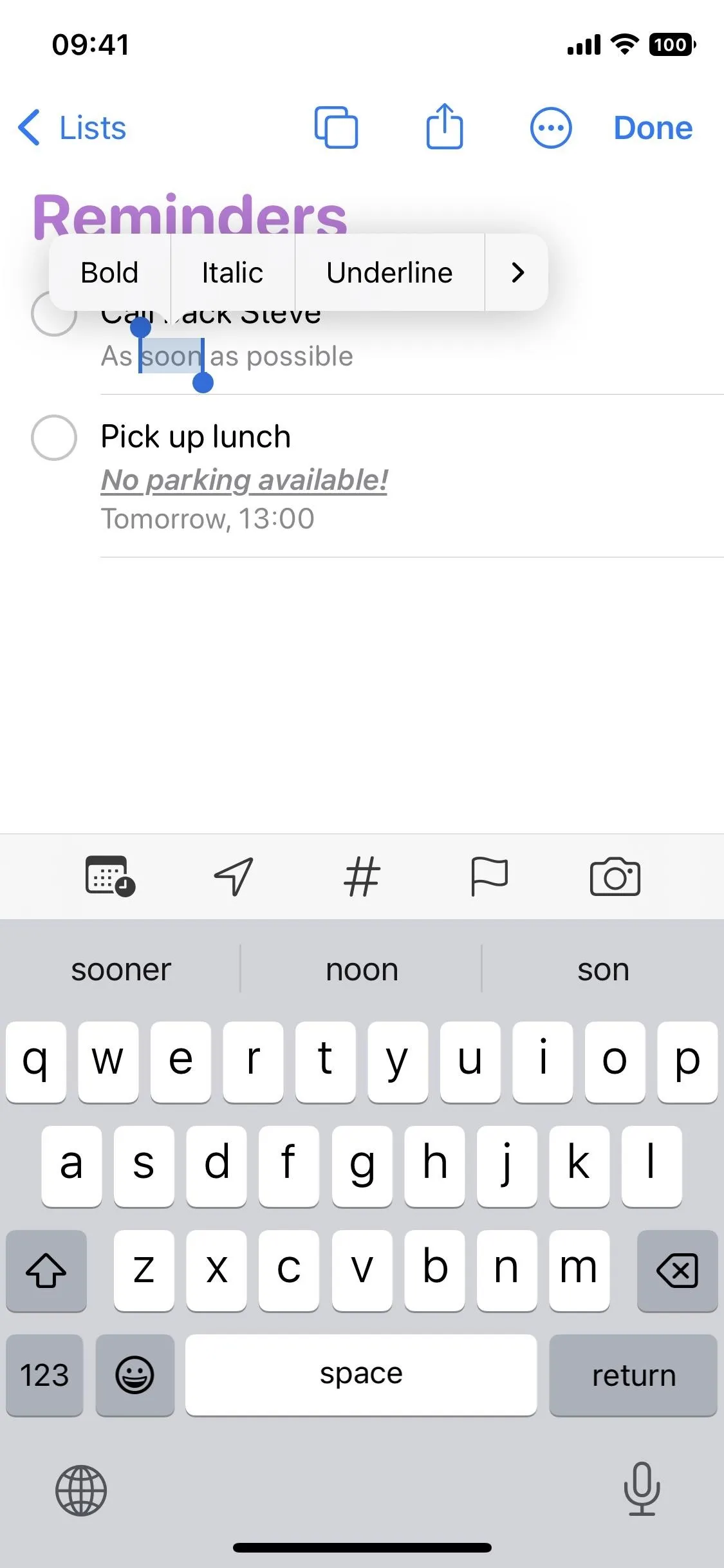Screen dimensions: 724x1568
Task: Show more formatting options arrow
Action: [x=517, y=272]
